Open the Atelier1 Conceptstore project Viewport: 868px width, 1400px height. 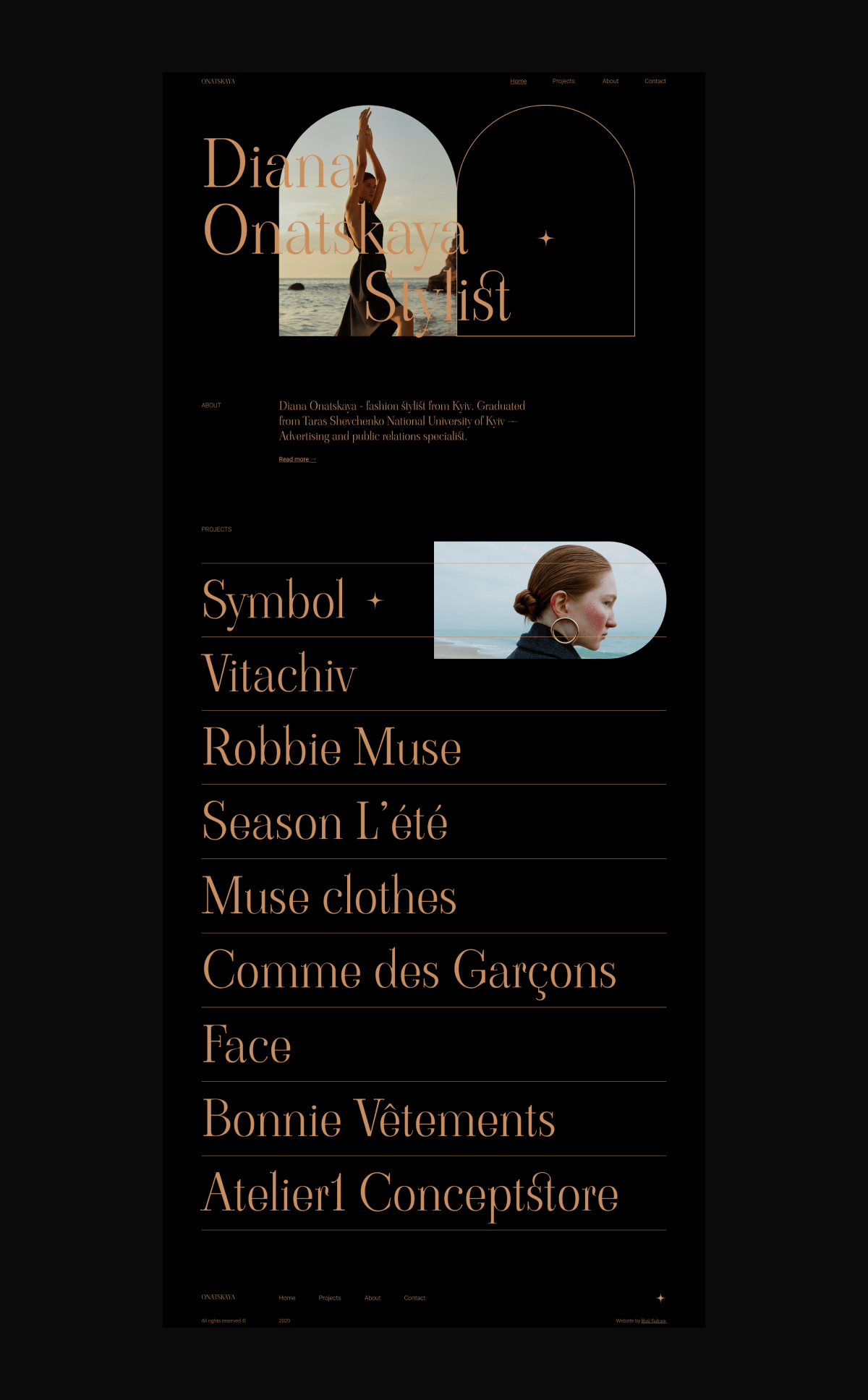[x=410, y=1194]
